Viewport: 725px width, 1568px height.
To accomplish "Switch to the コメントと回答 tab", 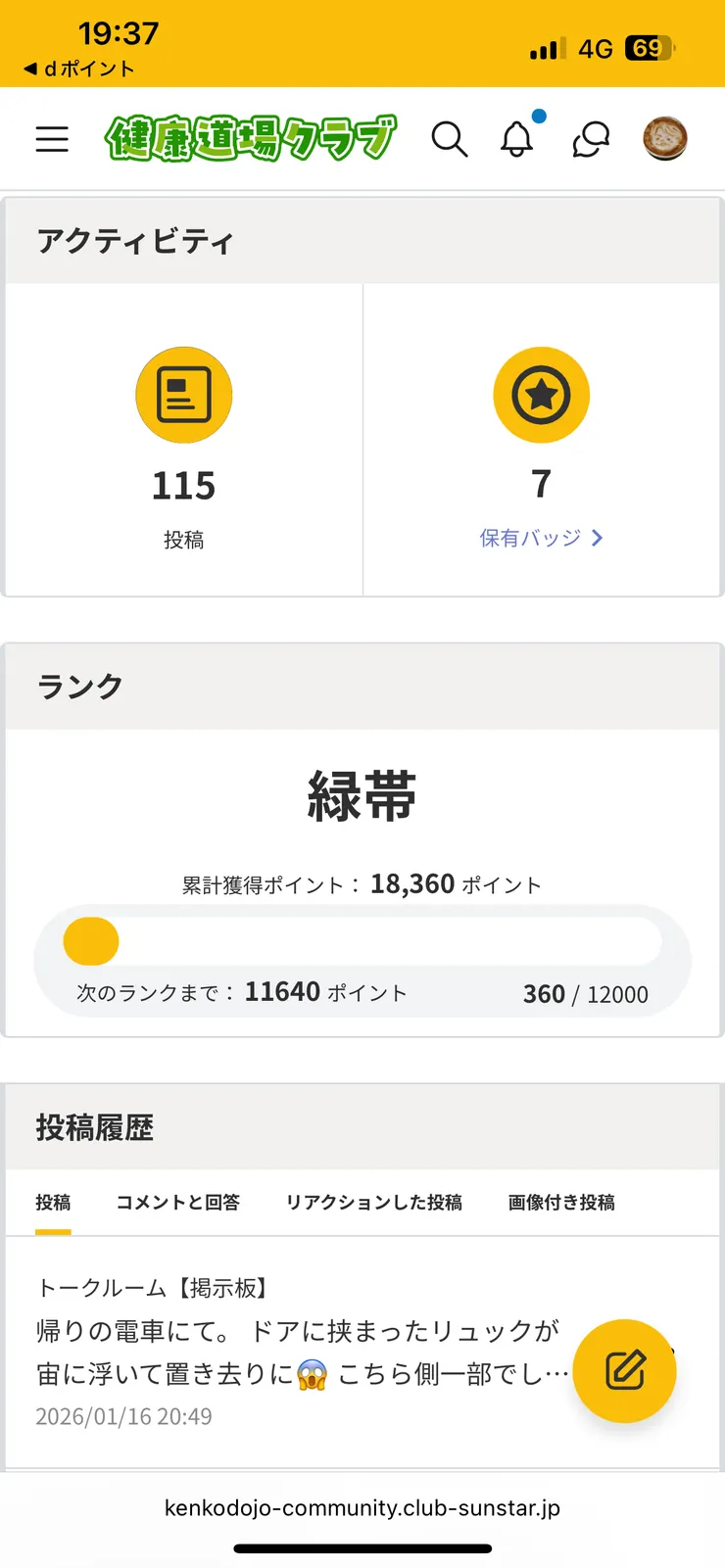I will pyautogui.click(x=178, y=1202).
